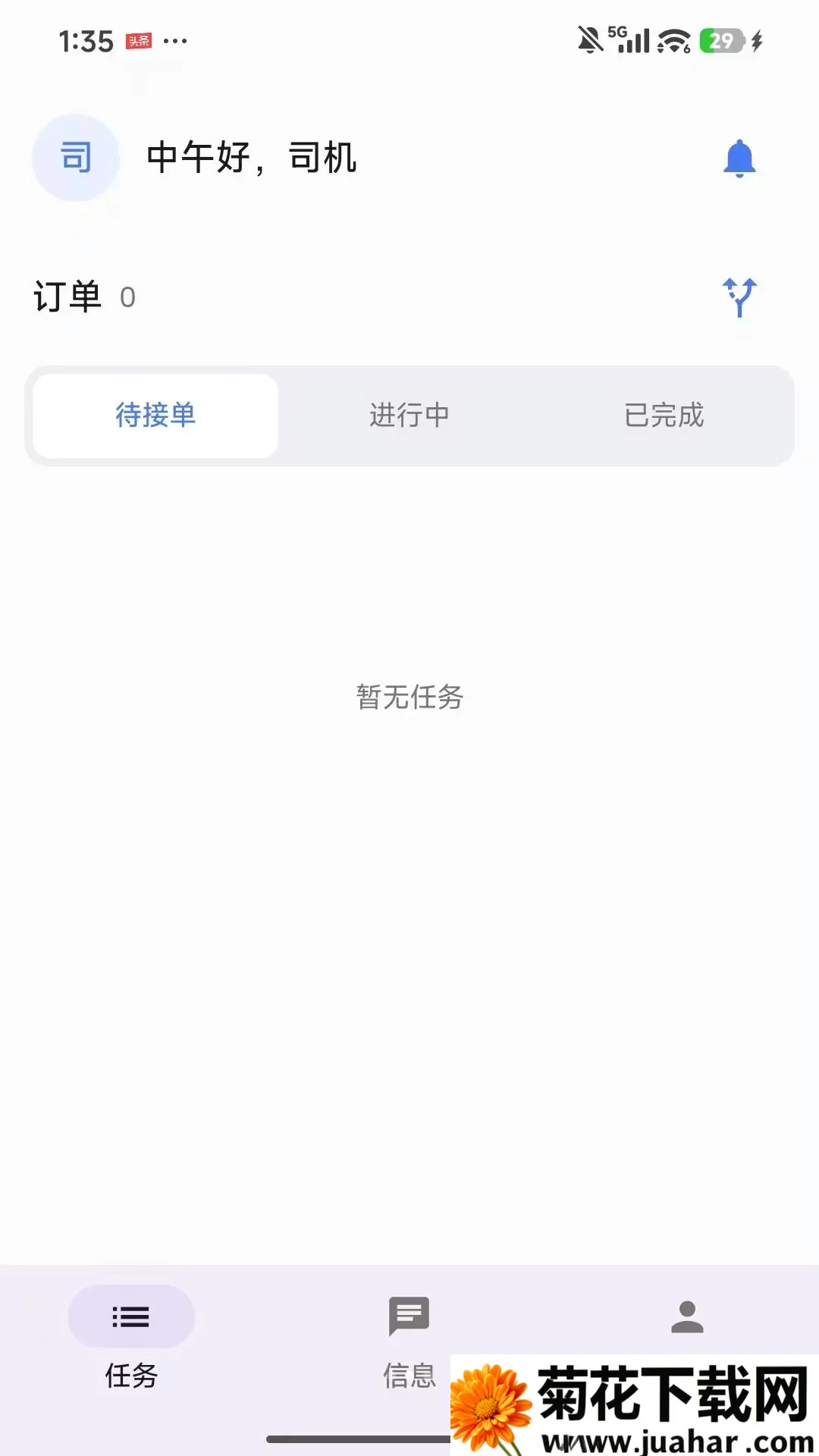This screenshot has width=819, height=1456.
Task: Switch to the 进行中 tab
Action: pos(409,416)
